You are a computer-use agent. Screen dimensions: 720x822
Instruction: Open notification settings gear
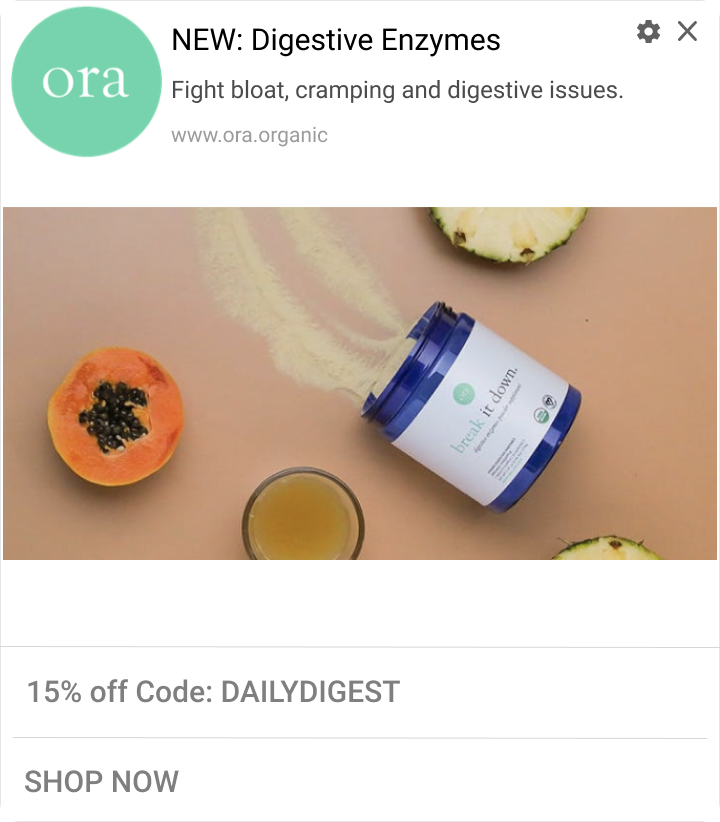coord(648,32)
